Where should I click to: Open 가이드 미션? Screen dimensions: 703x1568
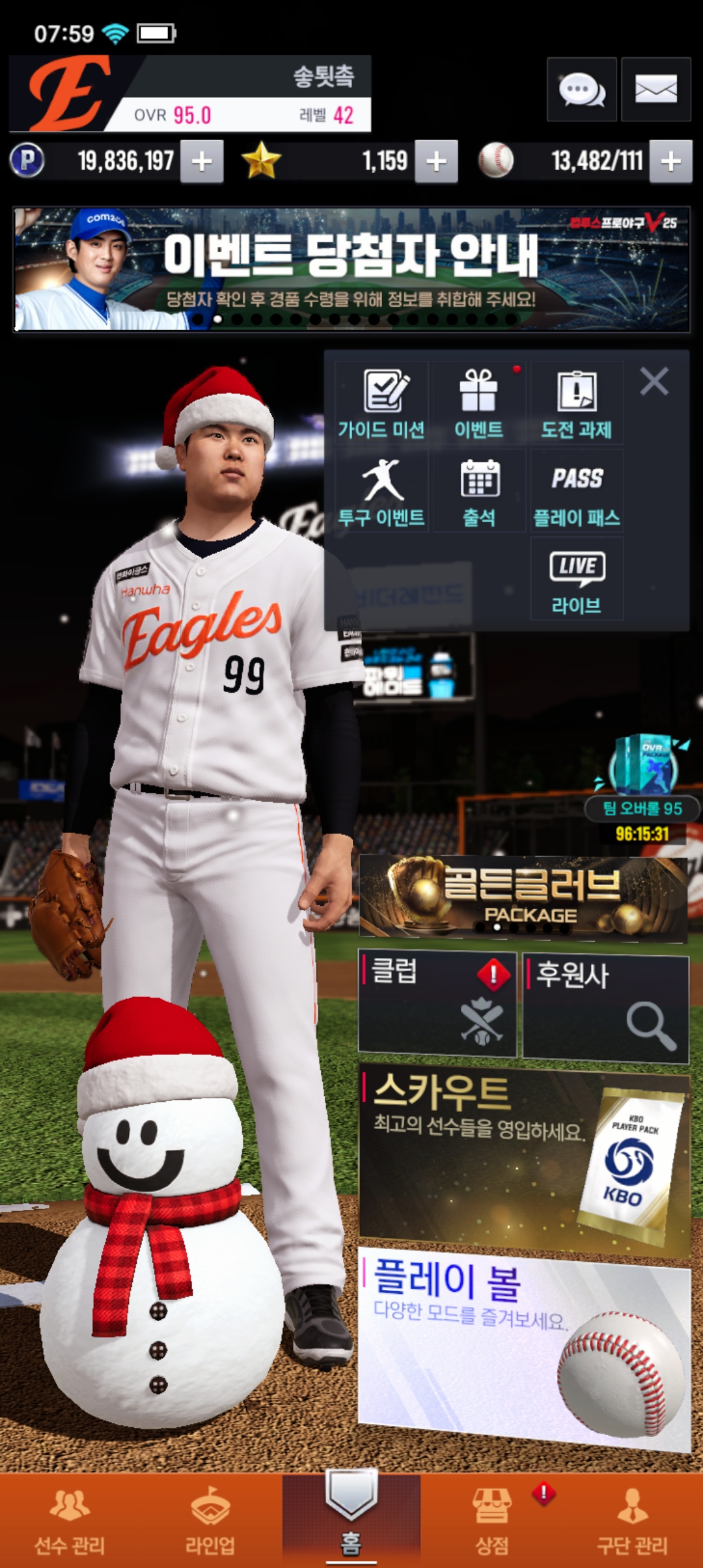tap(381, 404)
